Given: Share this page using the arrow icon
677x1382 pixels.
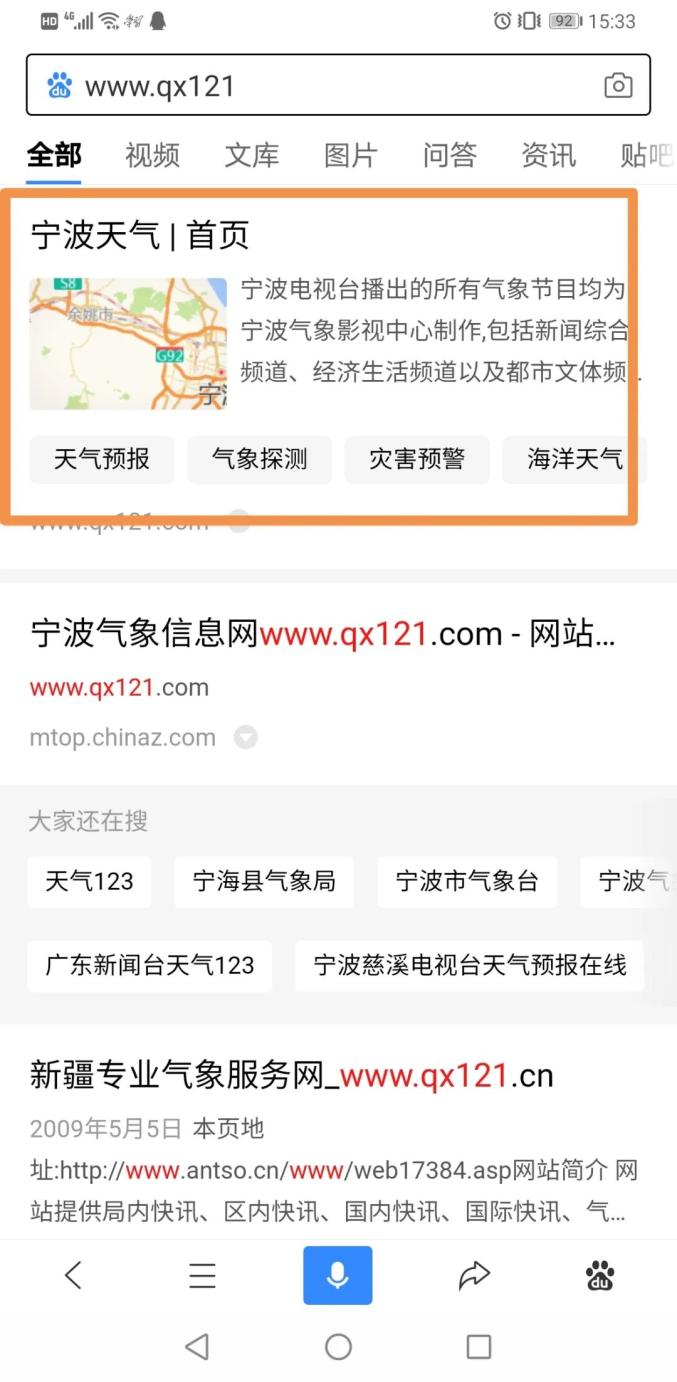Looking at the screenshot, I should 474,1275.
